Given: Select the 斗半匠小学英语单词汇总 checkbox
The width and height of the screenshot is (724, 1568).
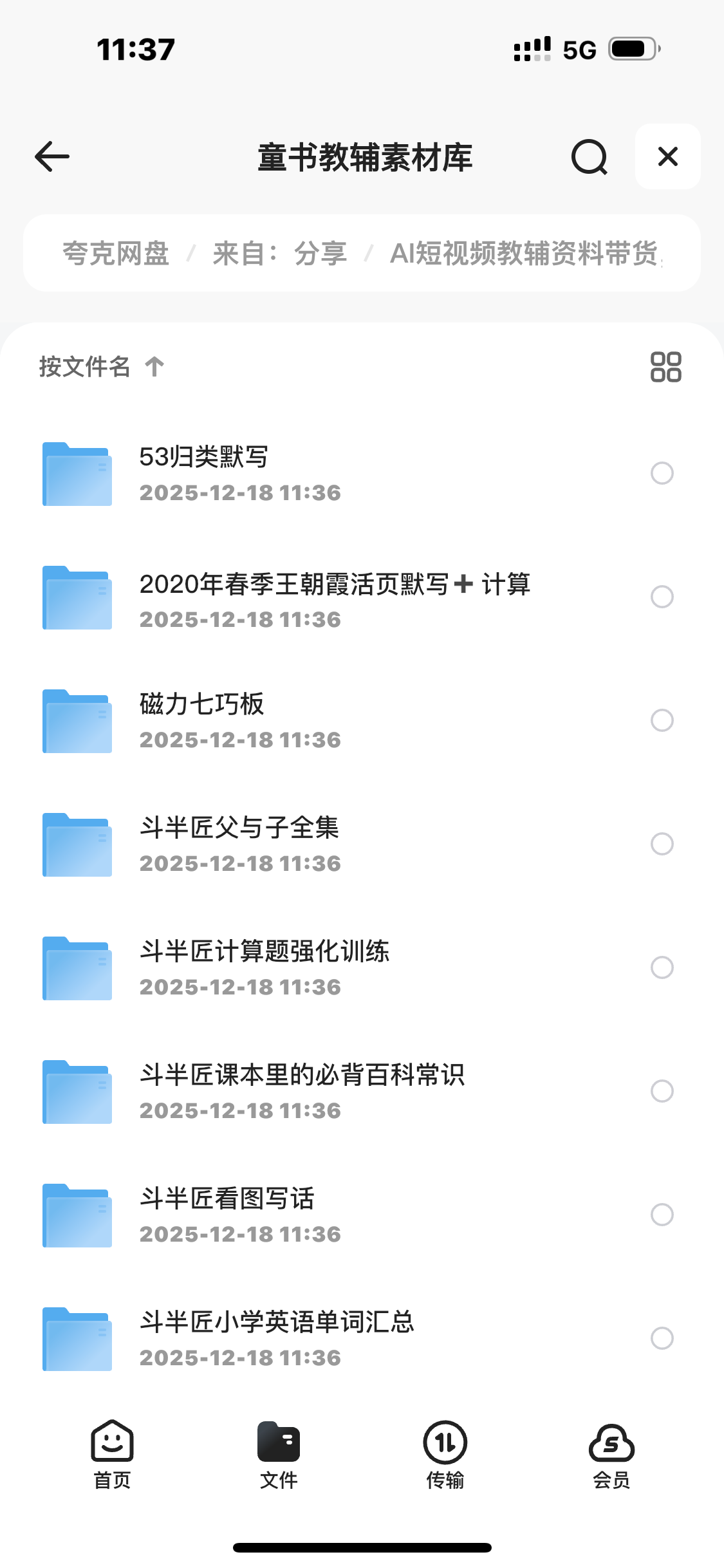Looking at the screenshot, I should click(662, 1338).
